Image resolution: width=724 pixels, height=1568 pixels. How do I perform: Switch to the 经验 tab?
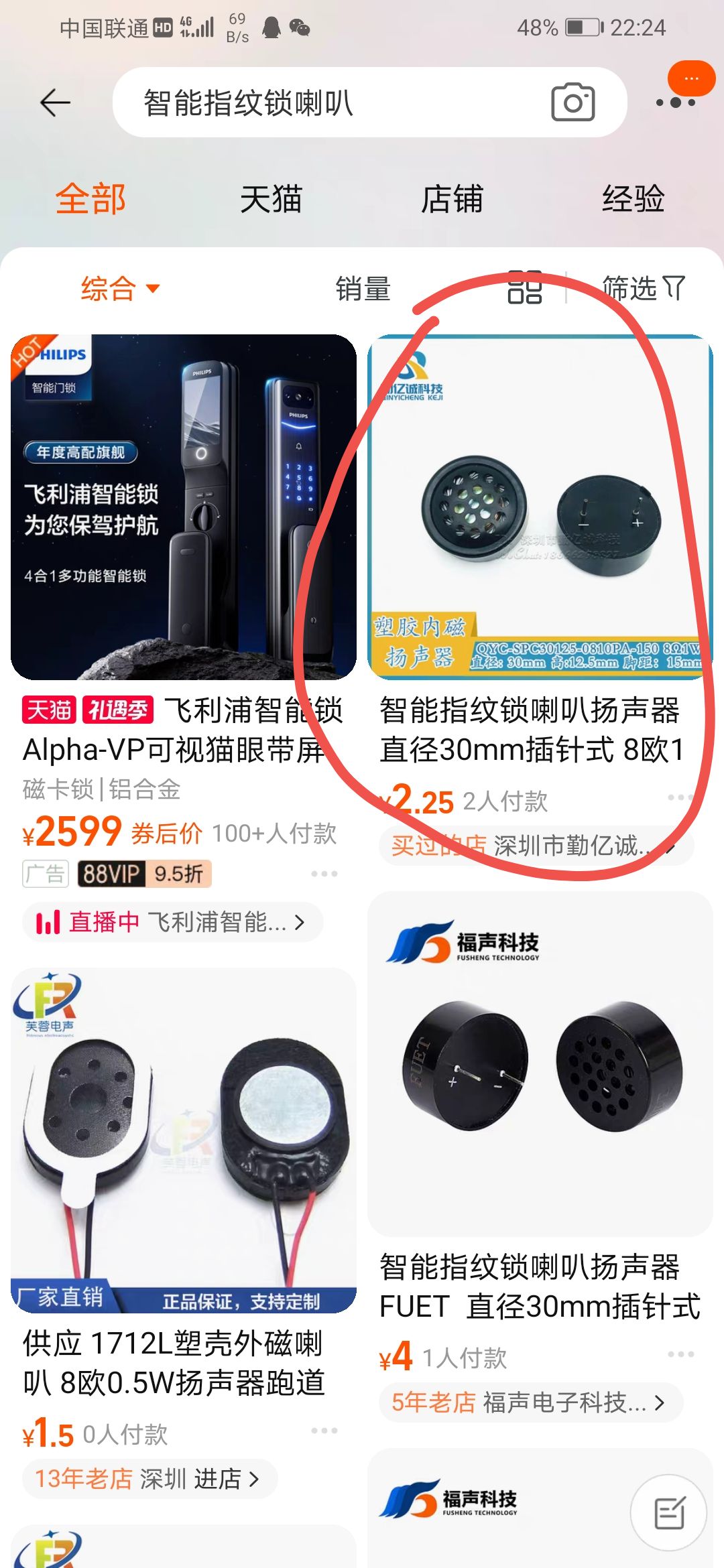pyautogui.click(x=632, y=199)
